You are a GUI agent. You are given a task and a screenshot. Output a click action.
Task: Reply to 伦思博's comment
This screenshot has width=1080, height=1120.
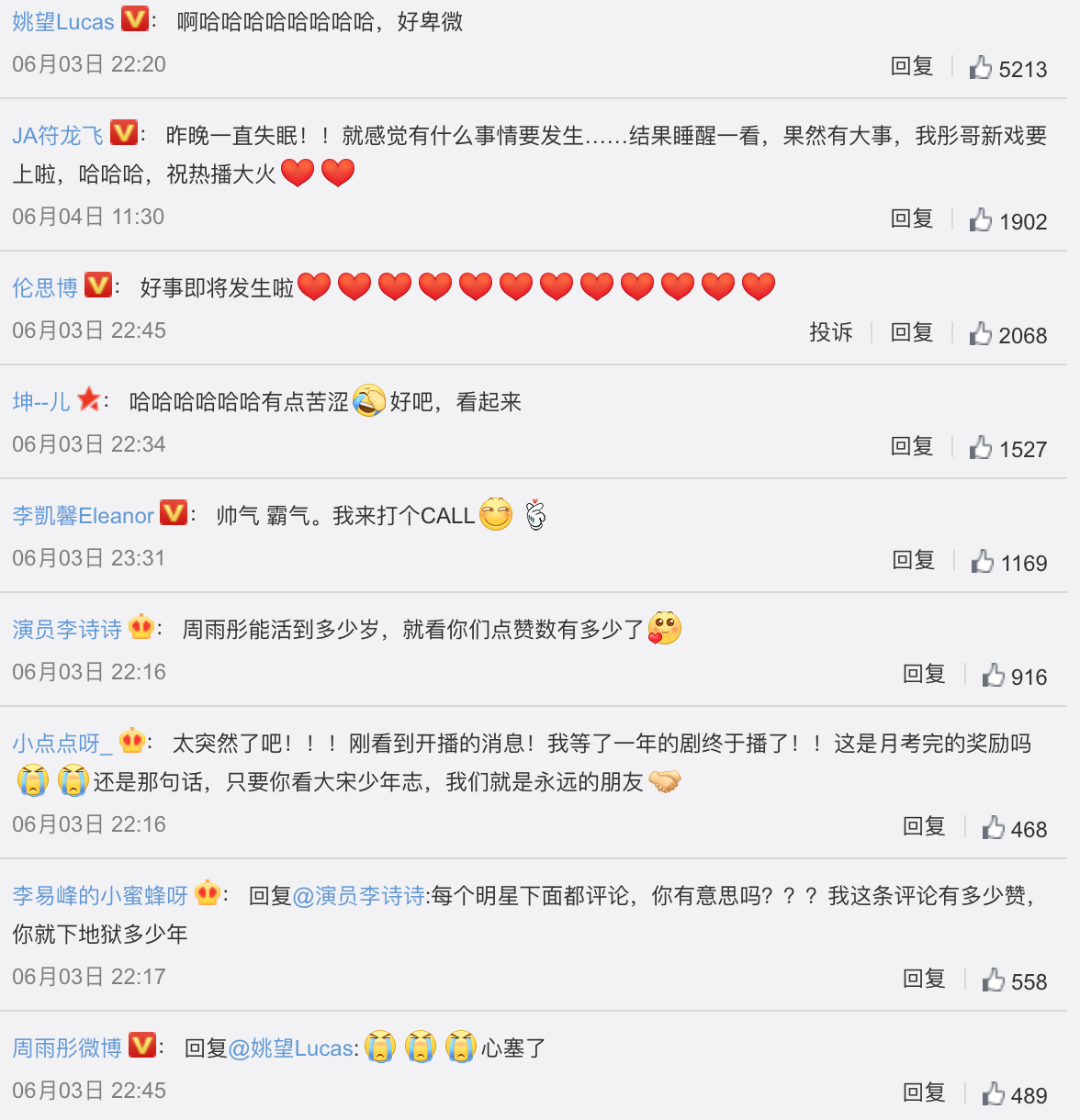tap(911, 332)
